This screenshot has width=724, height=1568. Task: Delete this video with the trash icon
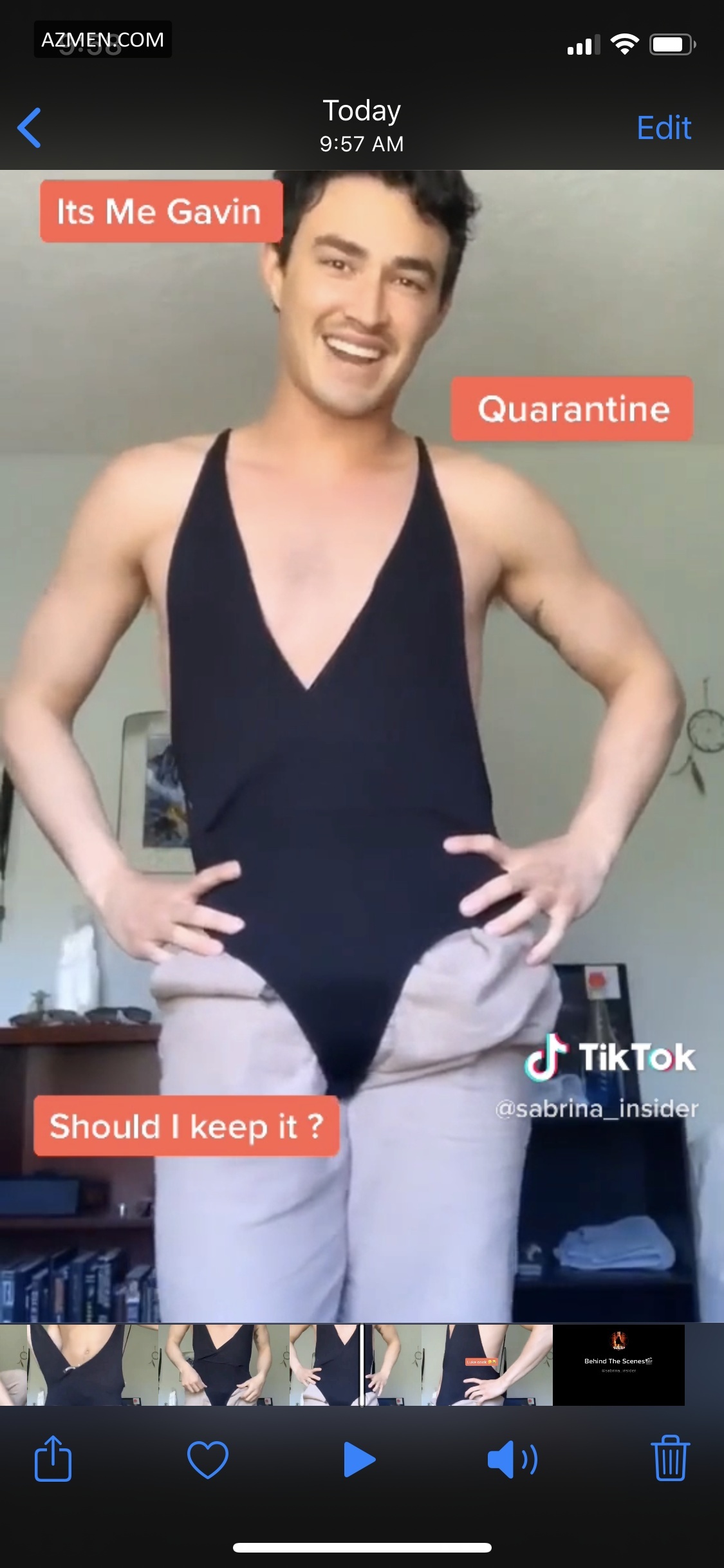click(x=670, y=1459)
